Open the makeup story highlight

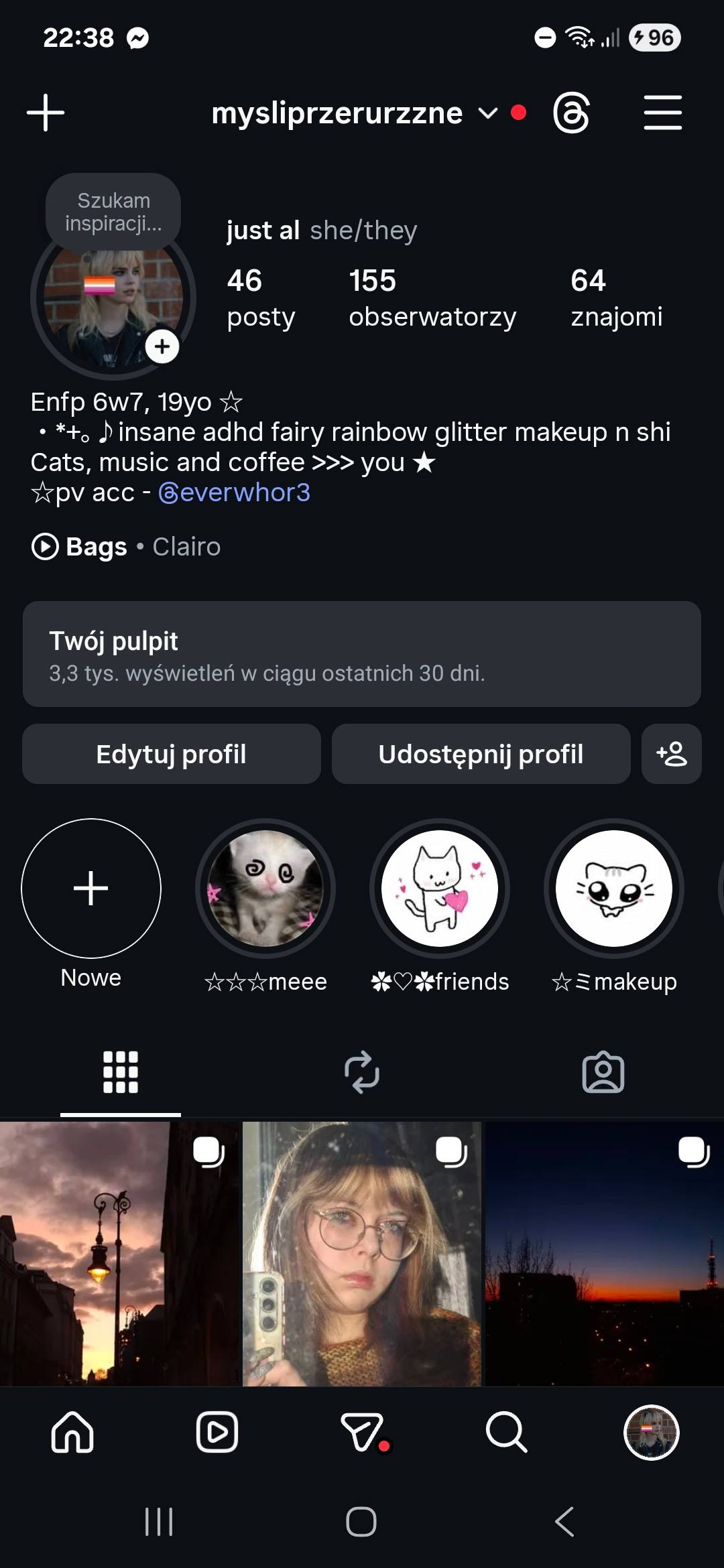pos(614,905)
